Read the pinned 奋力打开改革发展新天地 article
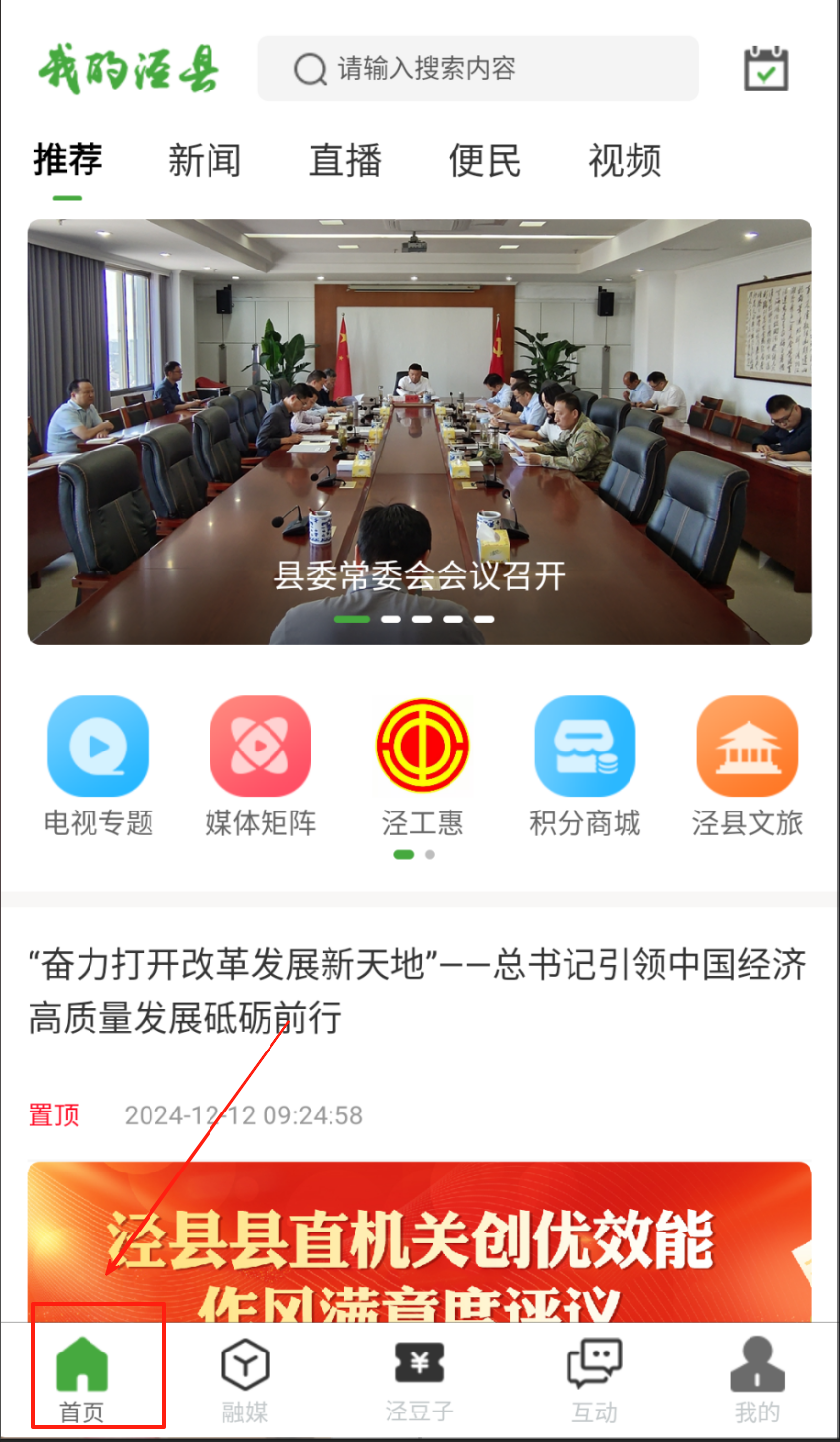Image resolution: width=840 pixels, height=1442 pixels. coord(417,991)
